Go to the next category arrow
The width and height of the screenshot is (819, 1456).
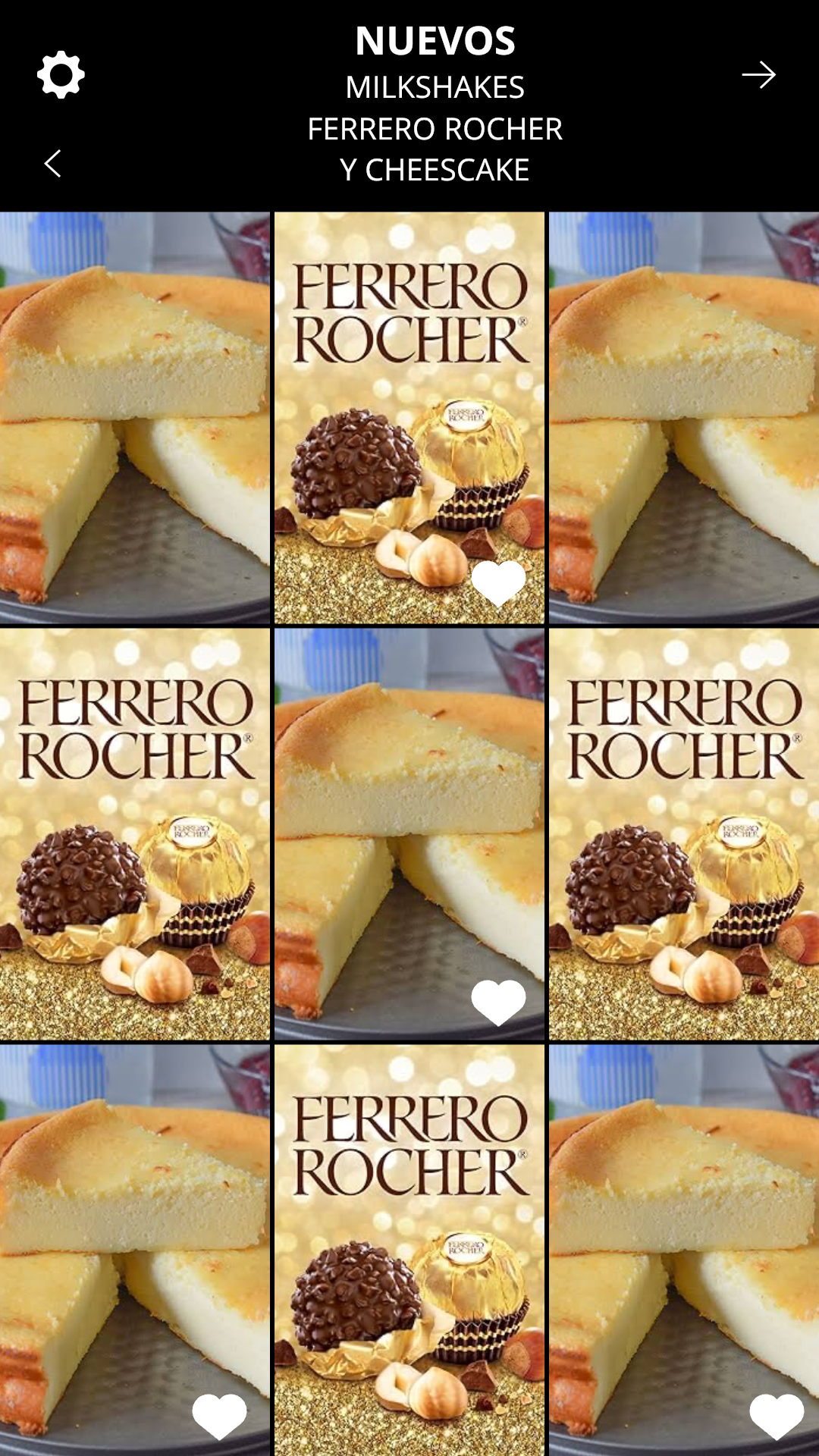coord(758,75)
